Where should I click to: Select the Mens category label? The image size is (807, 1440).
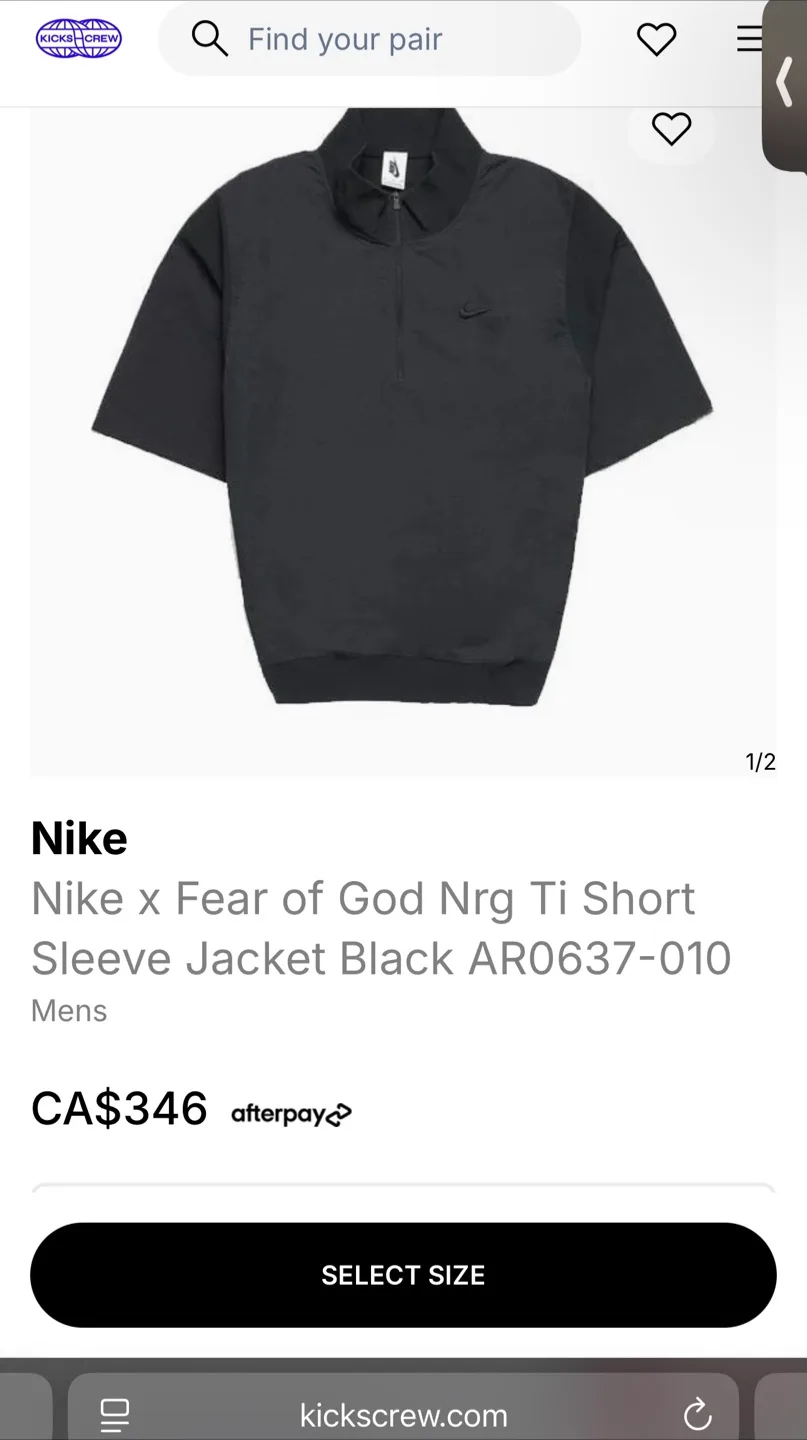coord(68,1011)
